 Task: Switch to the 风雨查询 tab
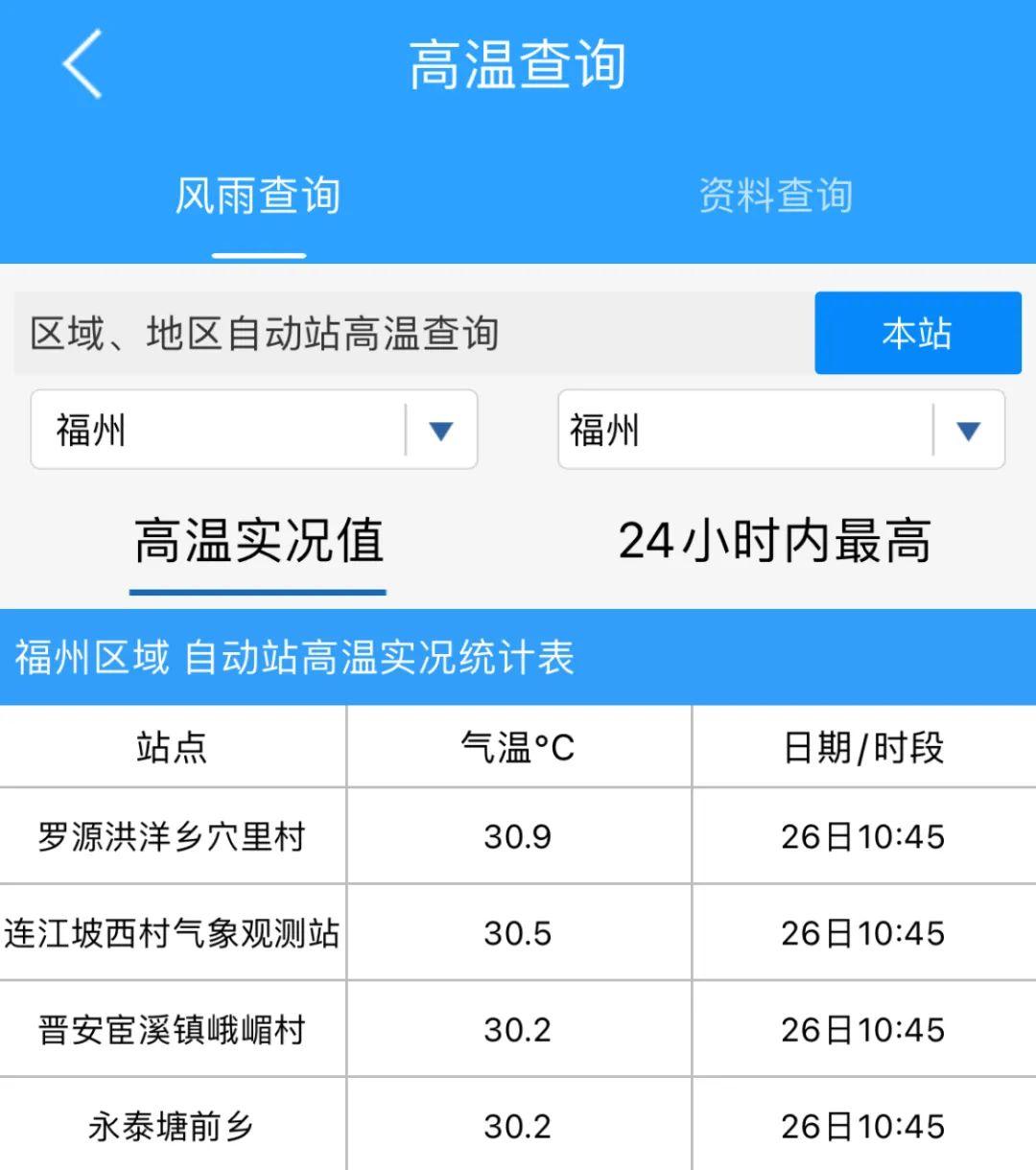point(258,197)
